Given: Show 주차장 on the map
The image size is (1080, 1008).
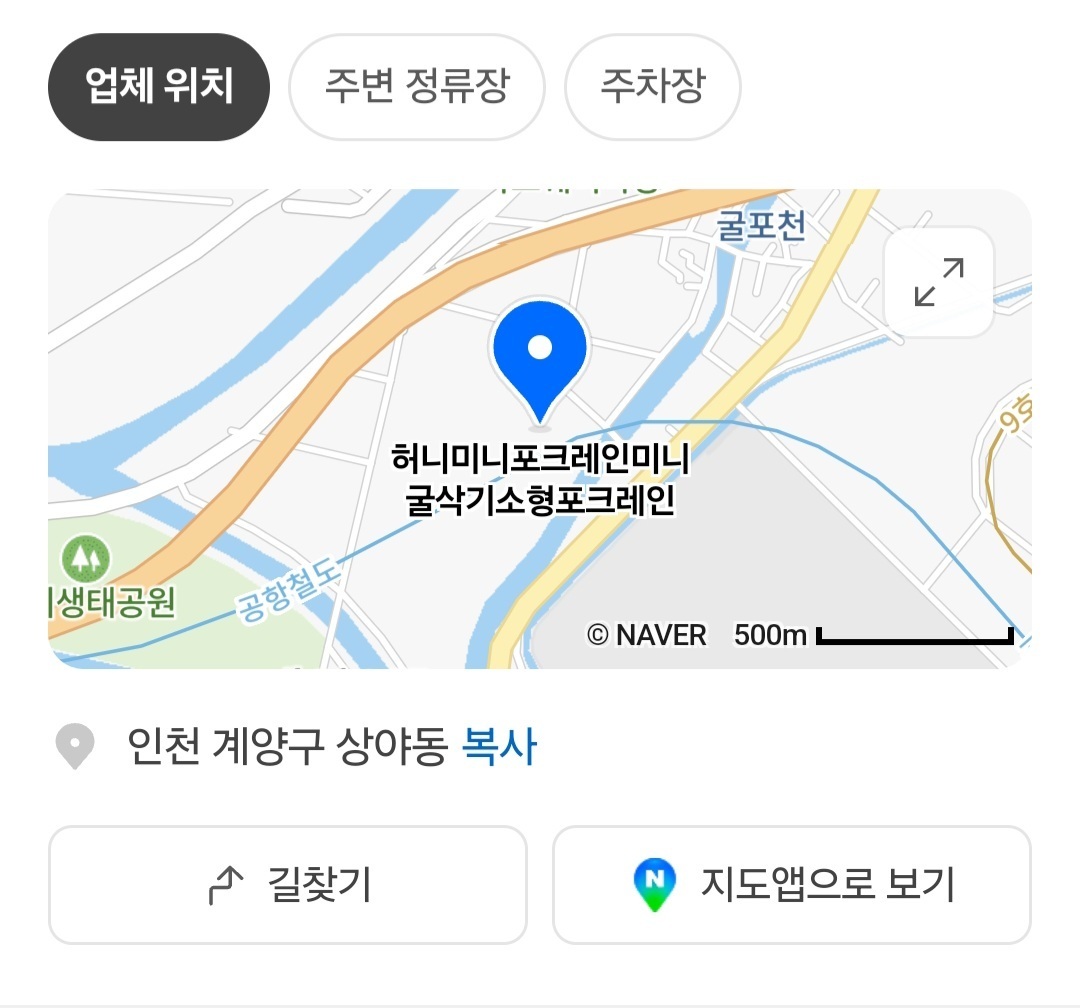Looking at the screenshot, I should click(x=652, y=87).
